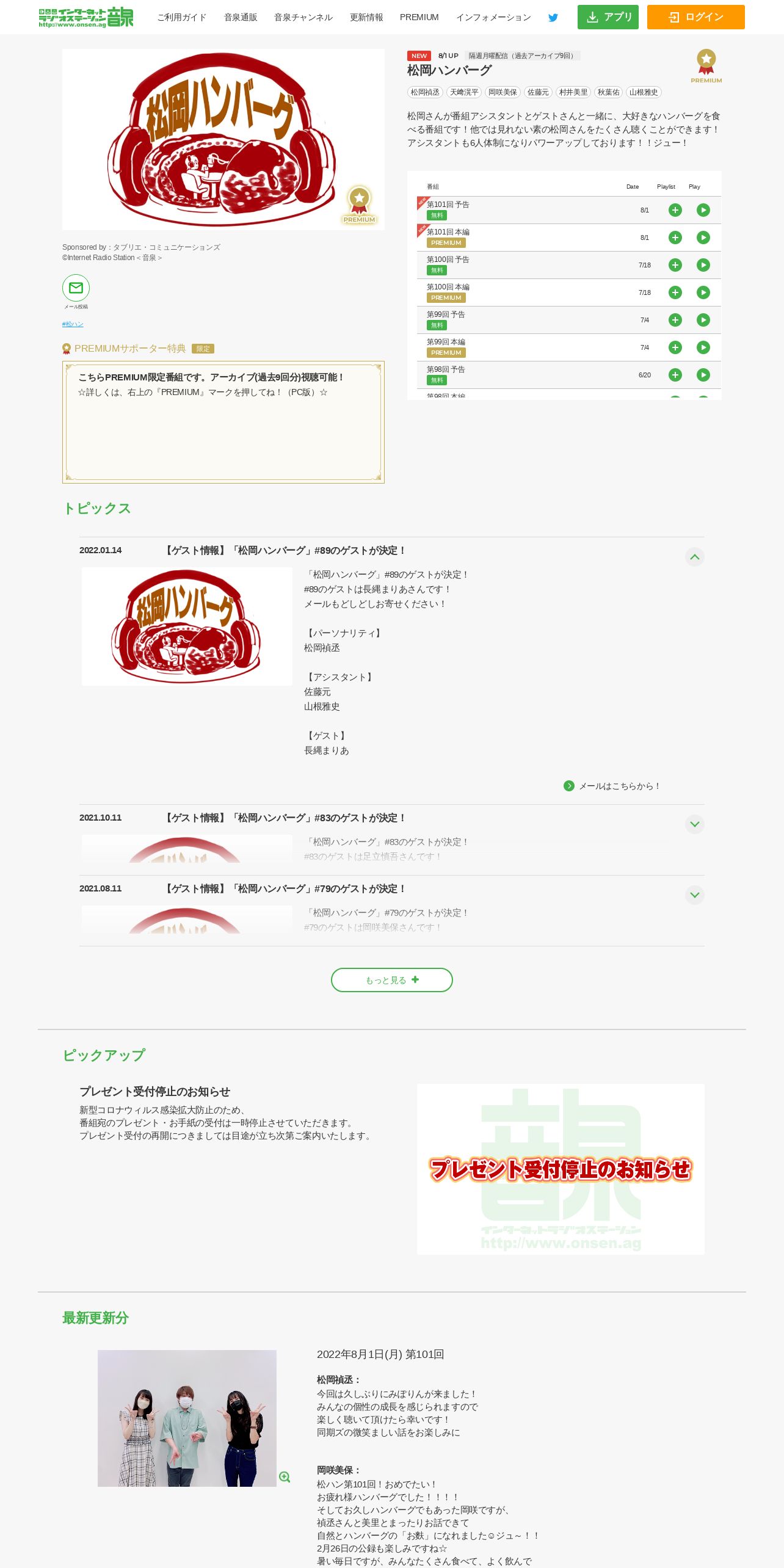The width and height of the screenshot is (784, 1568).
Task: Open the アプリ download button
Action: pos(608,17)
